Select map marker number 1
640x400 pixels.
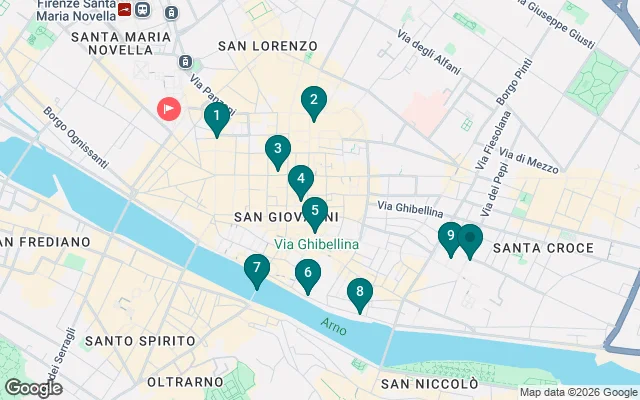pos(214,118)
